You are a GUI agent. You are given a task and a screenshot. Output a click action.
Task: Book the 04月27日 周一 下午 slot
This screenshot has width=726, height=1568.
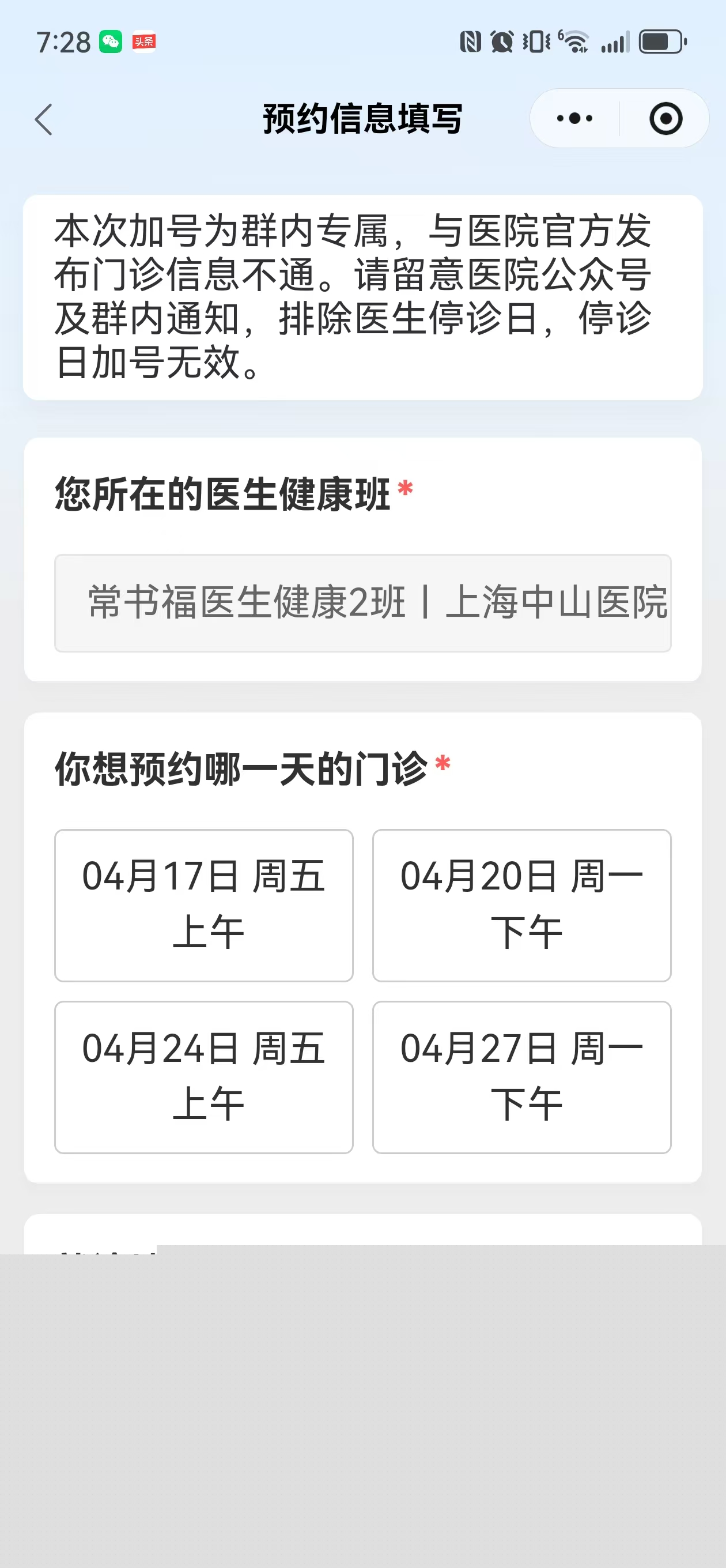521,1077
